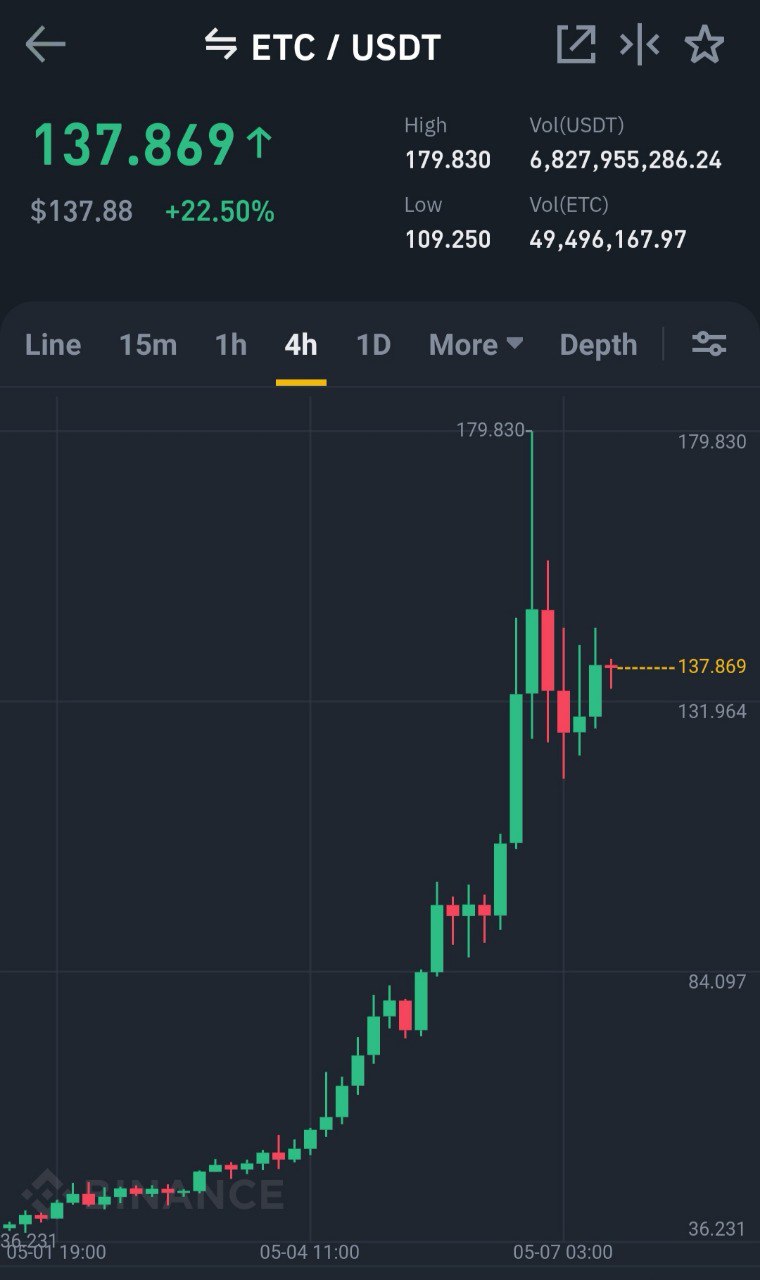Go back using the top-left arrow
760x1280 pixels.
coord(45,45)
